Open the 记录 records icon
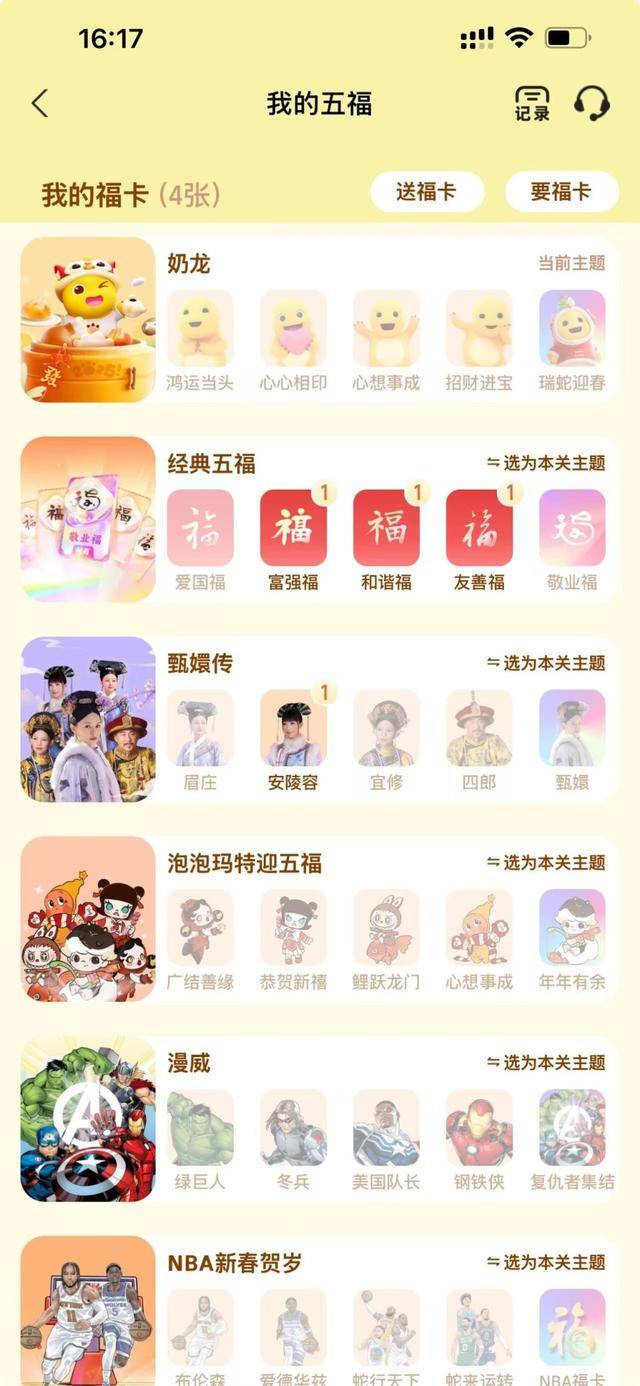This screenshot has width=640, height=1386. [x=532, y=104]
